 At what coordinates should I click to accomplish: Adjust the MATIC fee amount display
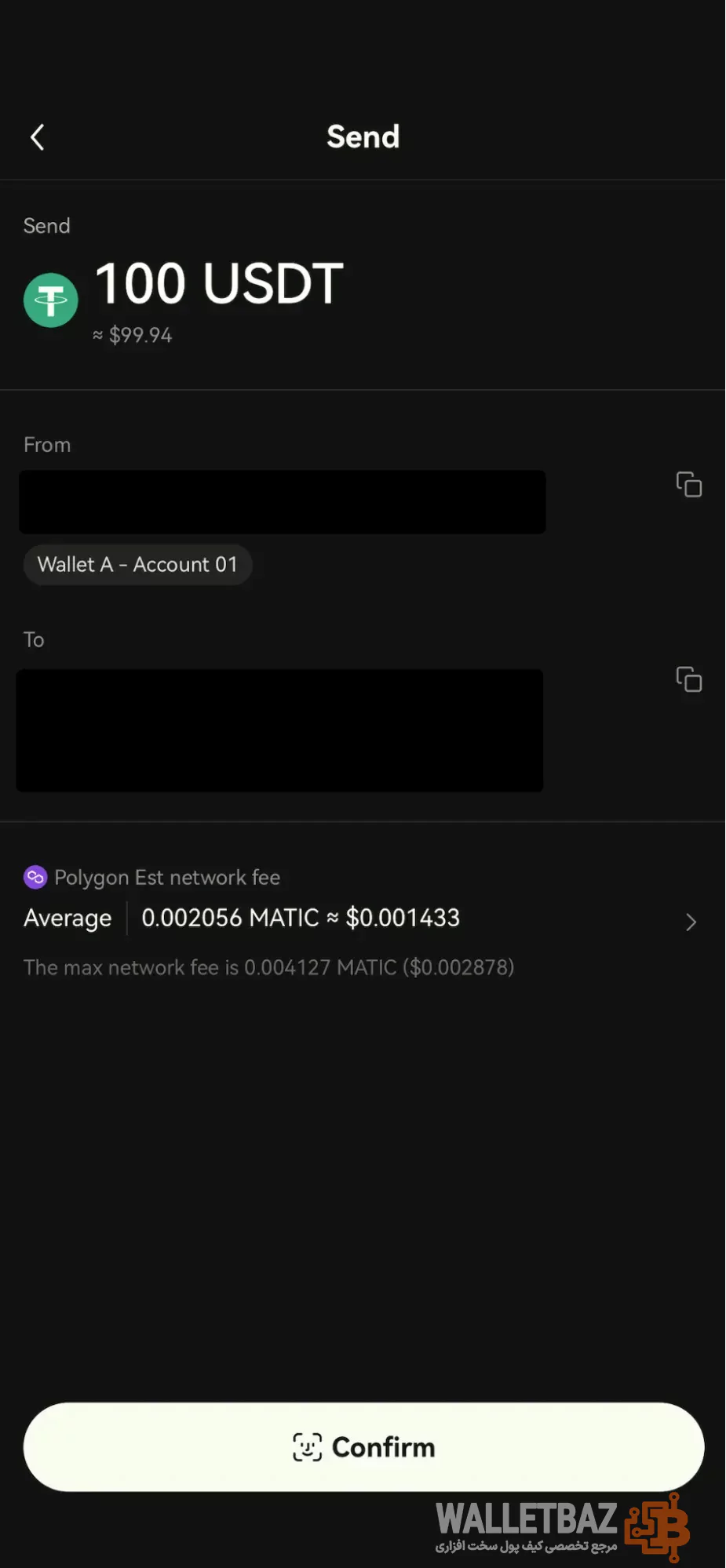301,918
